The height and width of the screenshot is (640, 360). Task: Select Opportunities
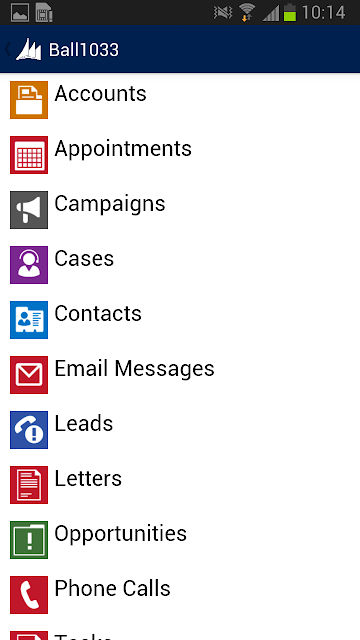click(x=180, y=540)
